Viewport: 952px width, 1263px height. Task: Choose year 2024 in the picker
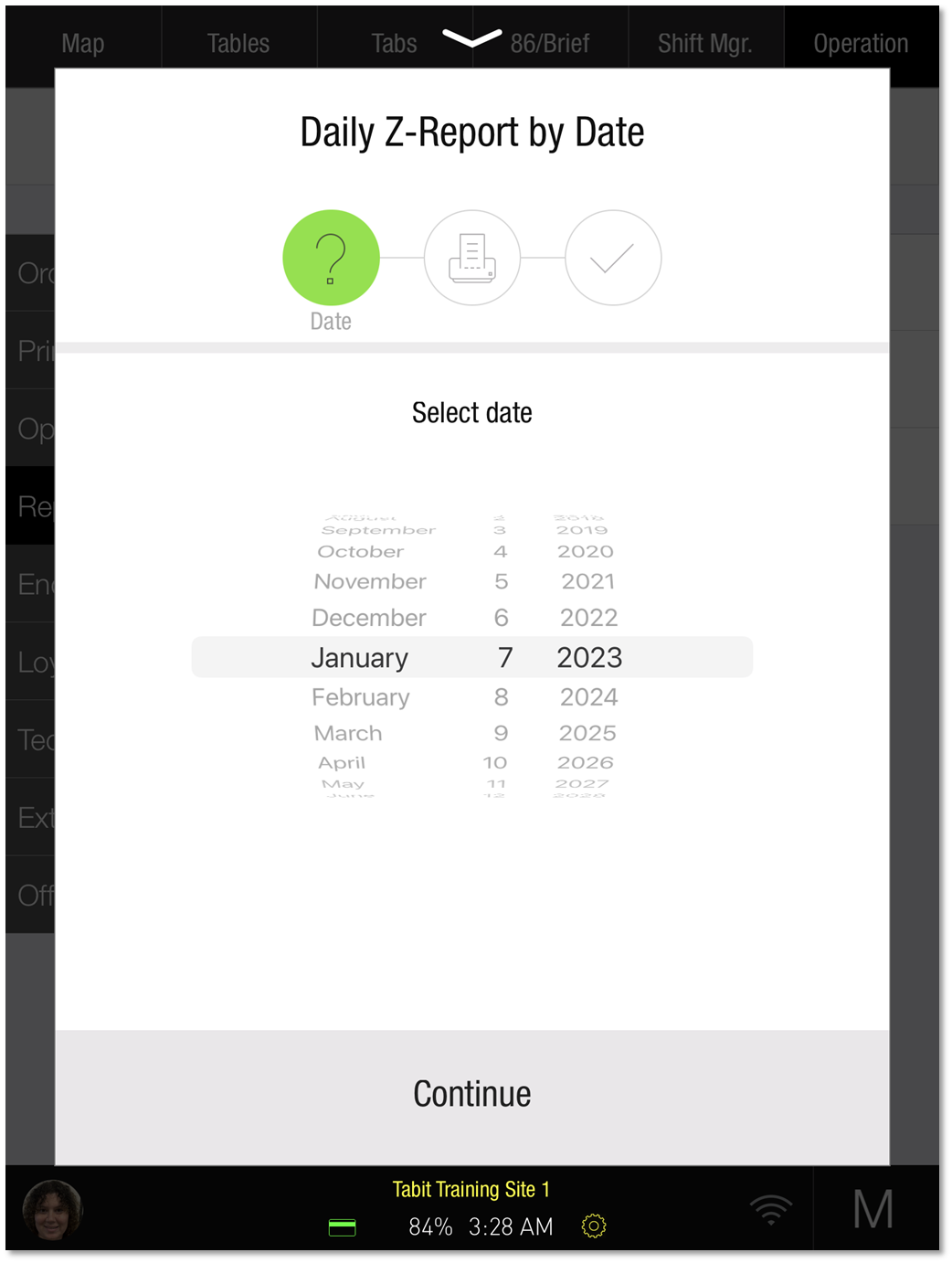coord(588,697)
